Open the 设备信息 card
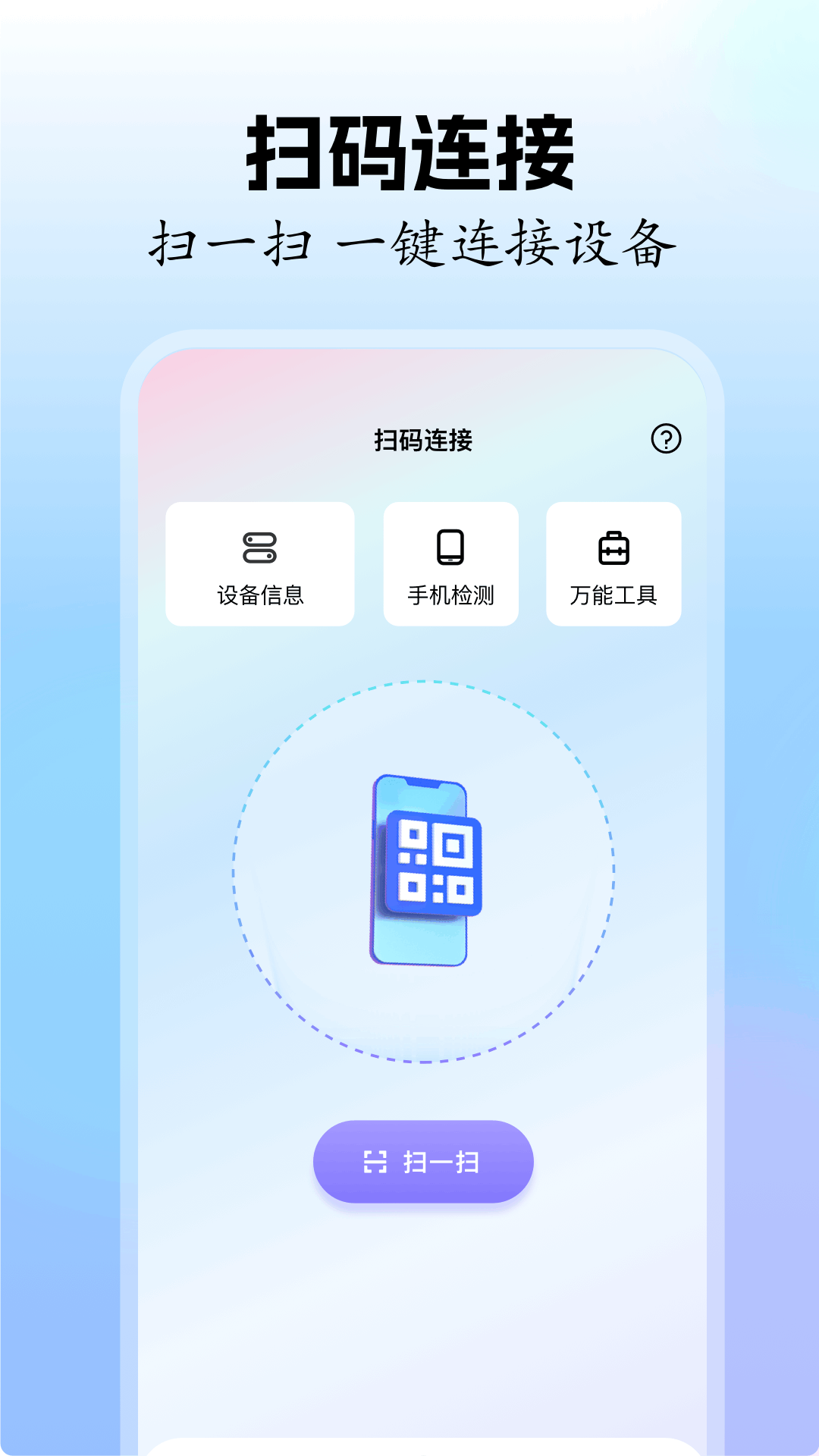819x1456 pixels. pos(261,564)
